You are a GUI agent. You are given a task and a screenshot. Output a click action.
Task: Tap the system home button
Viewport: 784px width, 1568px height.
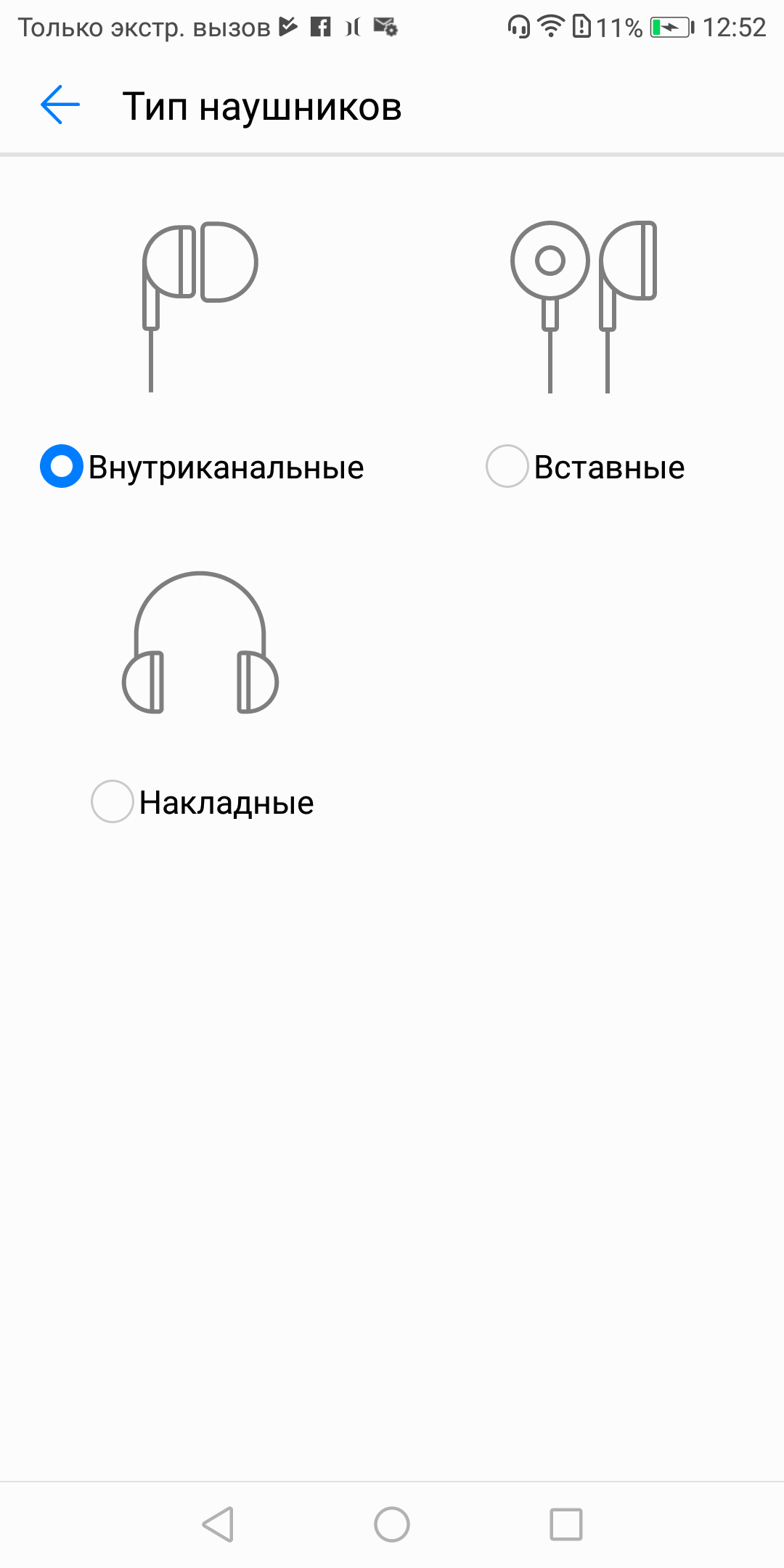(392, 1524)
